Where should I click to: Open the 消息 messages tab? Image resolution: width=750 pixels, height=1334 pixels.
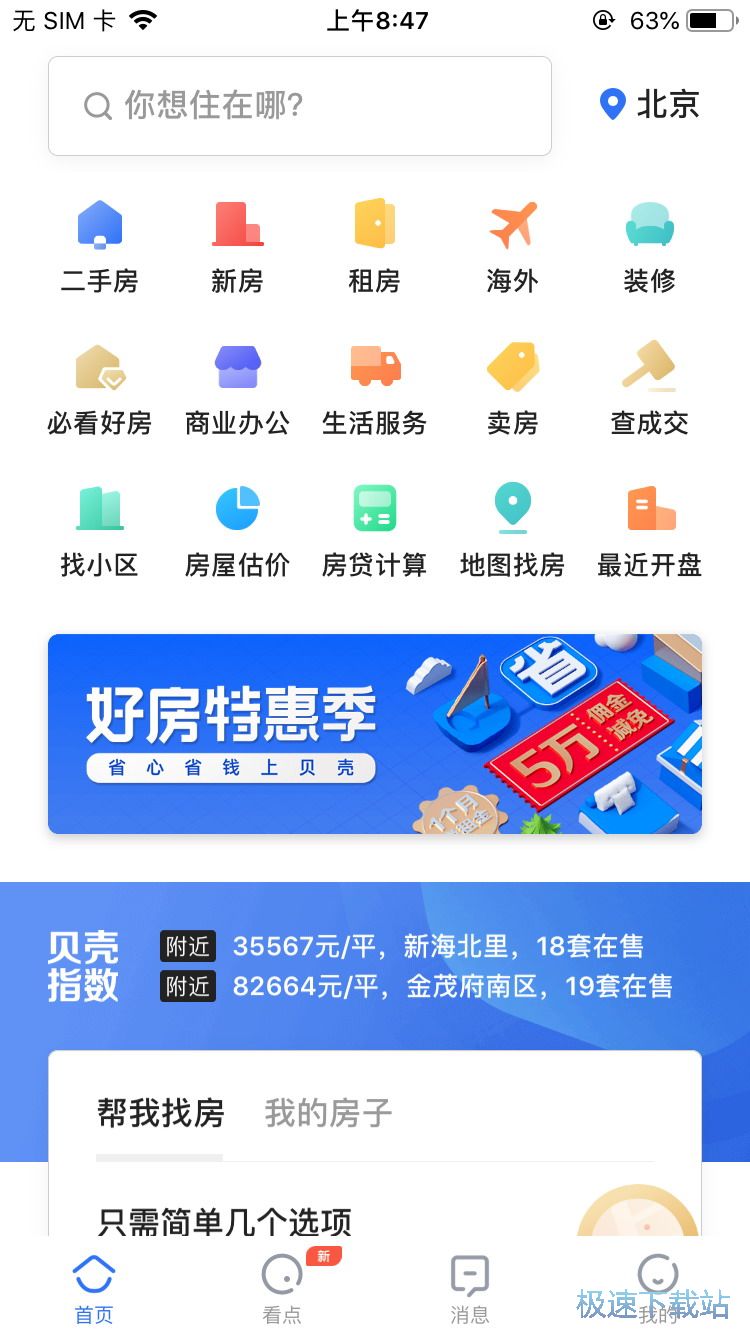469,1290
